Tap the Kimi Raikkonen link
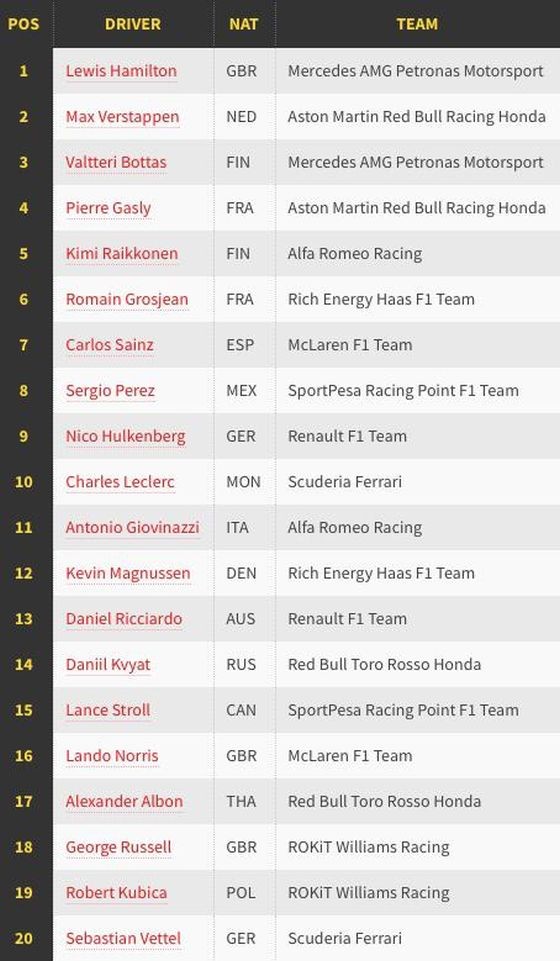 [122, 254]
